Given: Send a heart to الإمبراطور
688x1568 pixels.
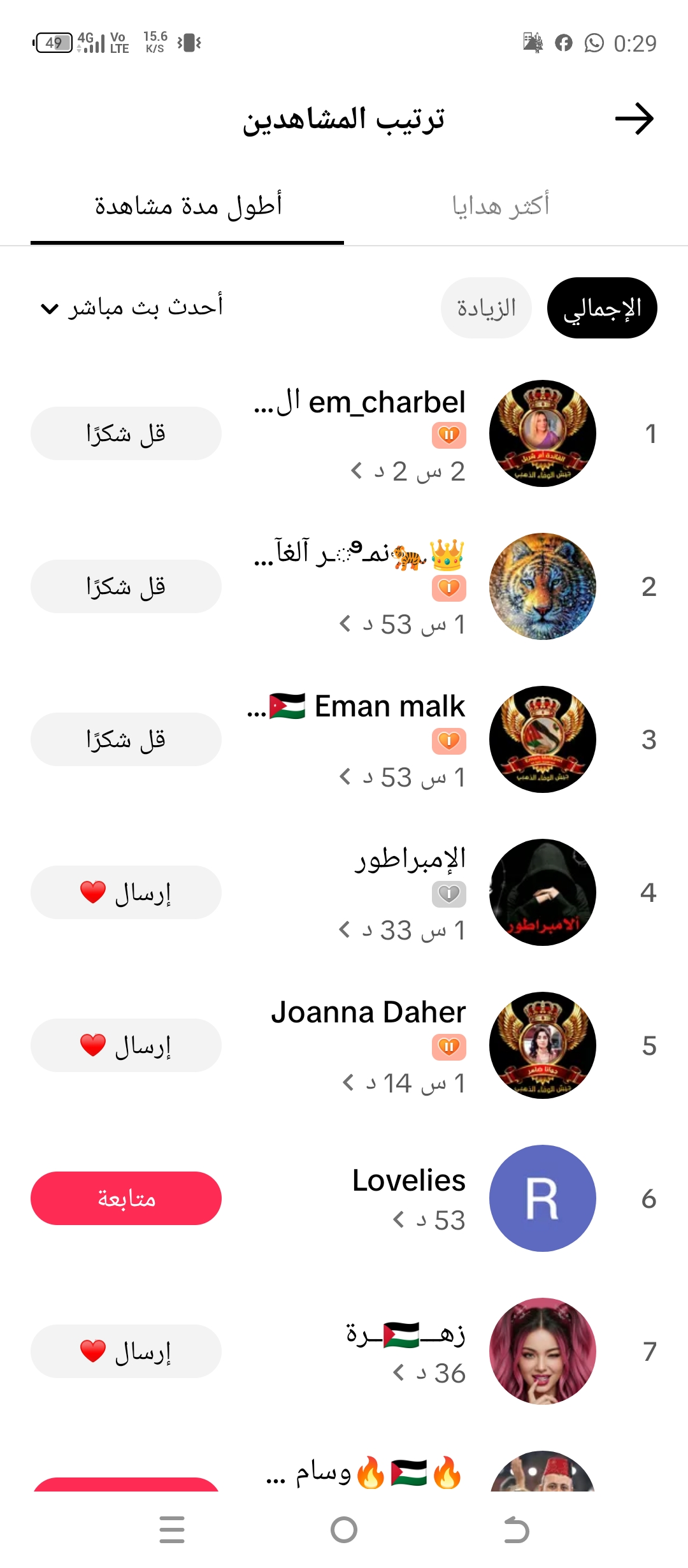Looking at the screenshot, I should tap(126, 892).
